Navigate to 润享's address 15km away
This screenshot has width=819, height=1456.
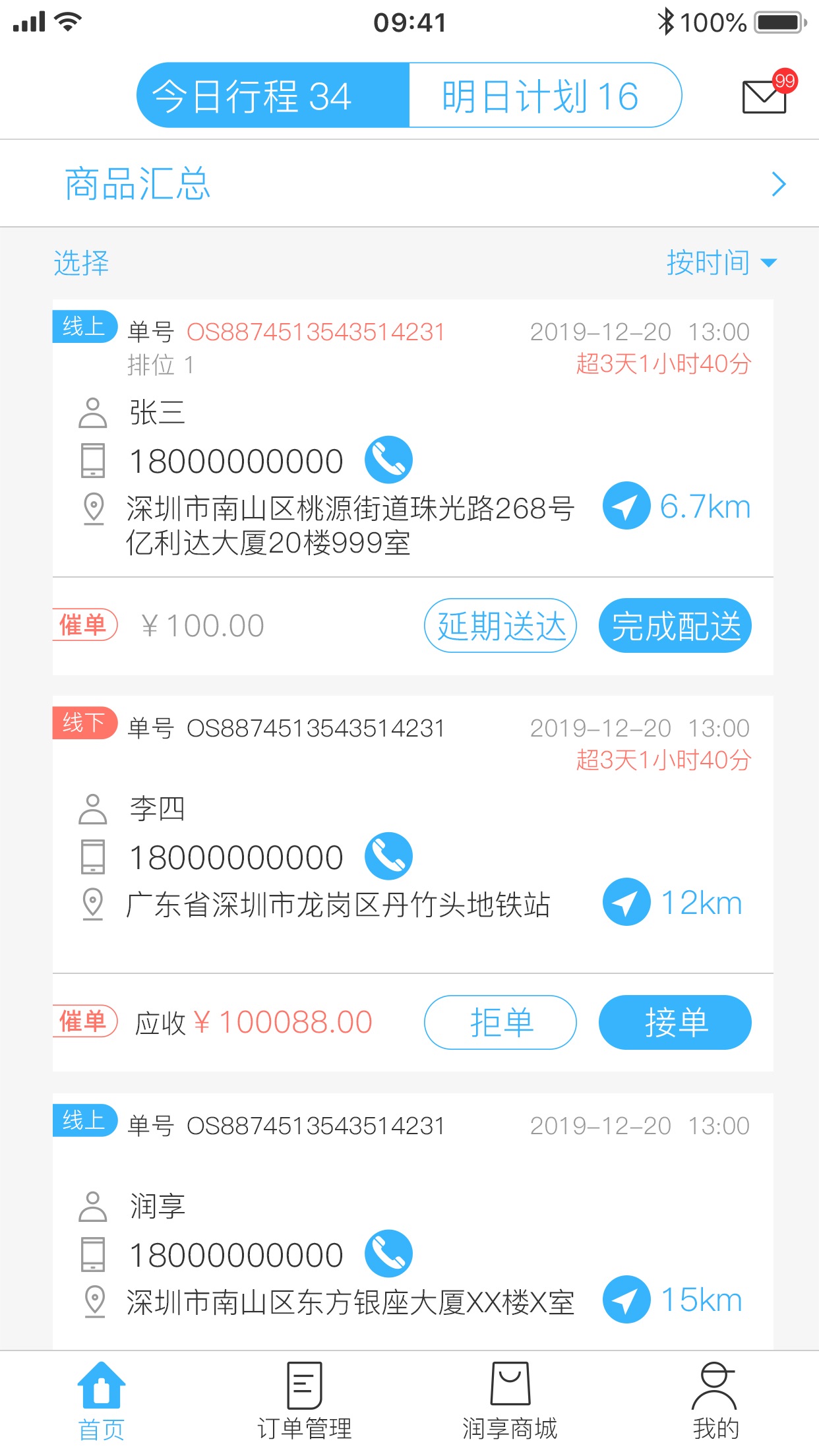click(x=673, y=1300)
